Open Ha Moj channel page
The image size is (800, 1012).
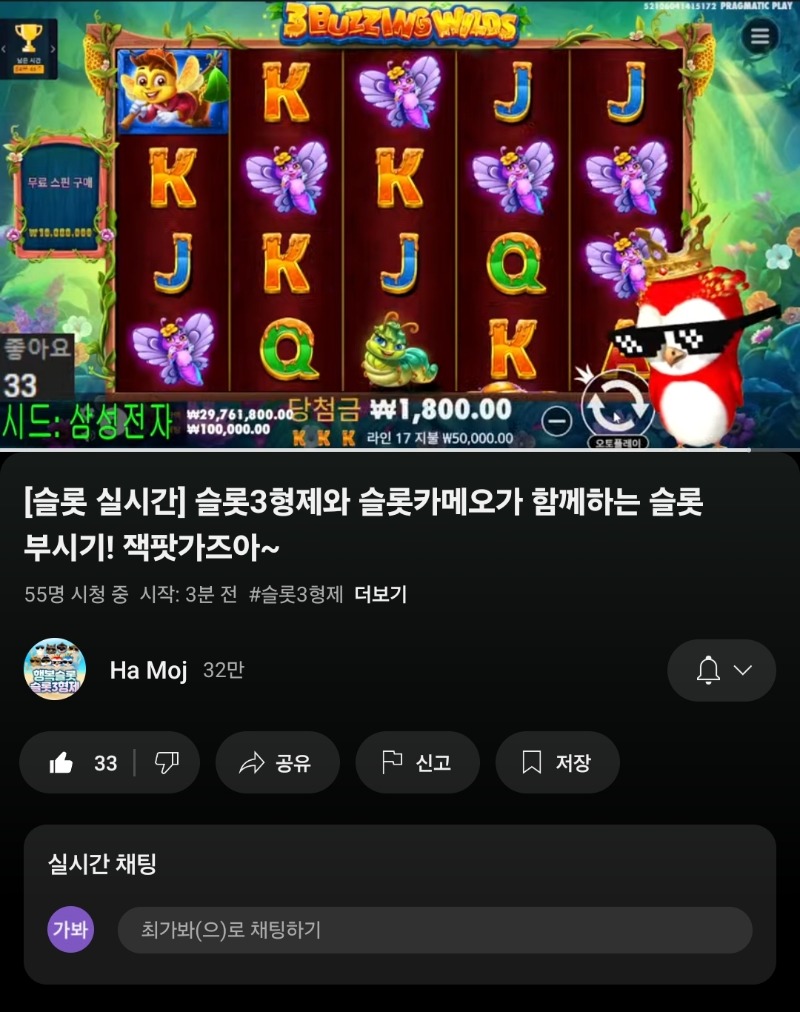coord(55,670)
